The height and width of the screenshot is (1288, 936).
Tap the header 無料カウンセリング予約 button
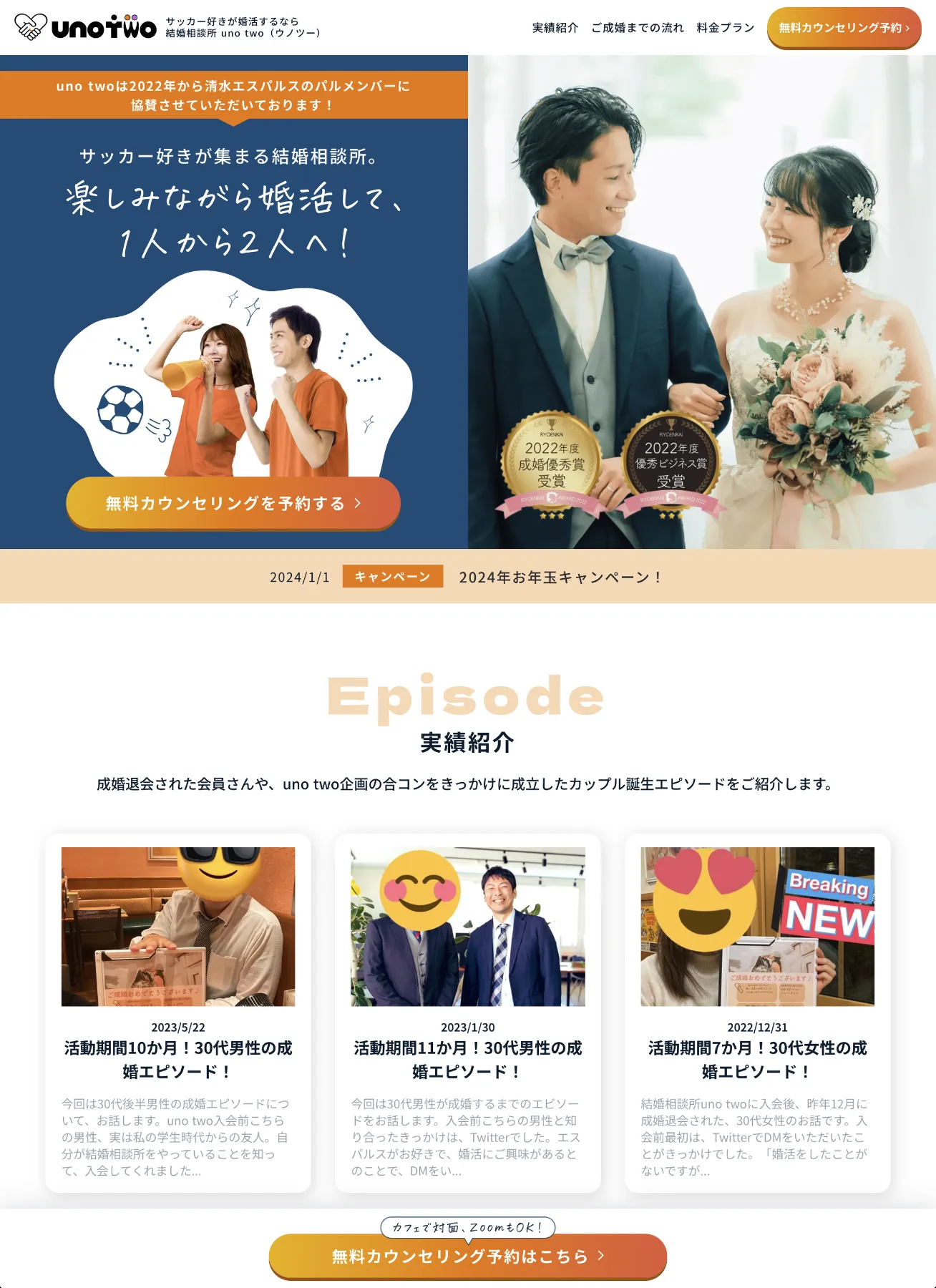tap(844, 28)
